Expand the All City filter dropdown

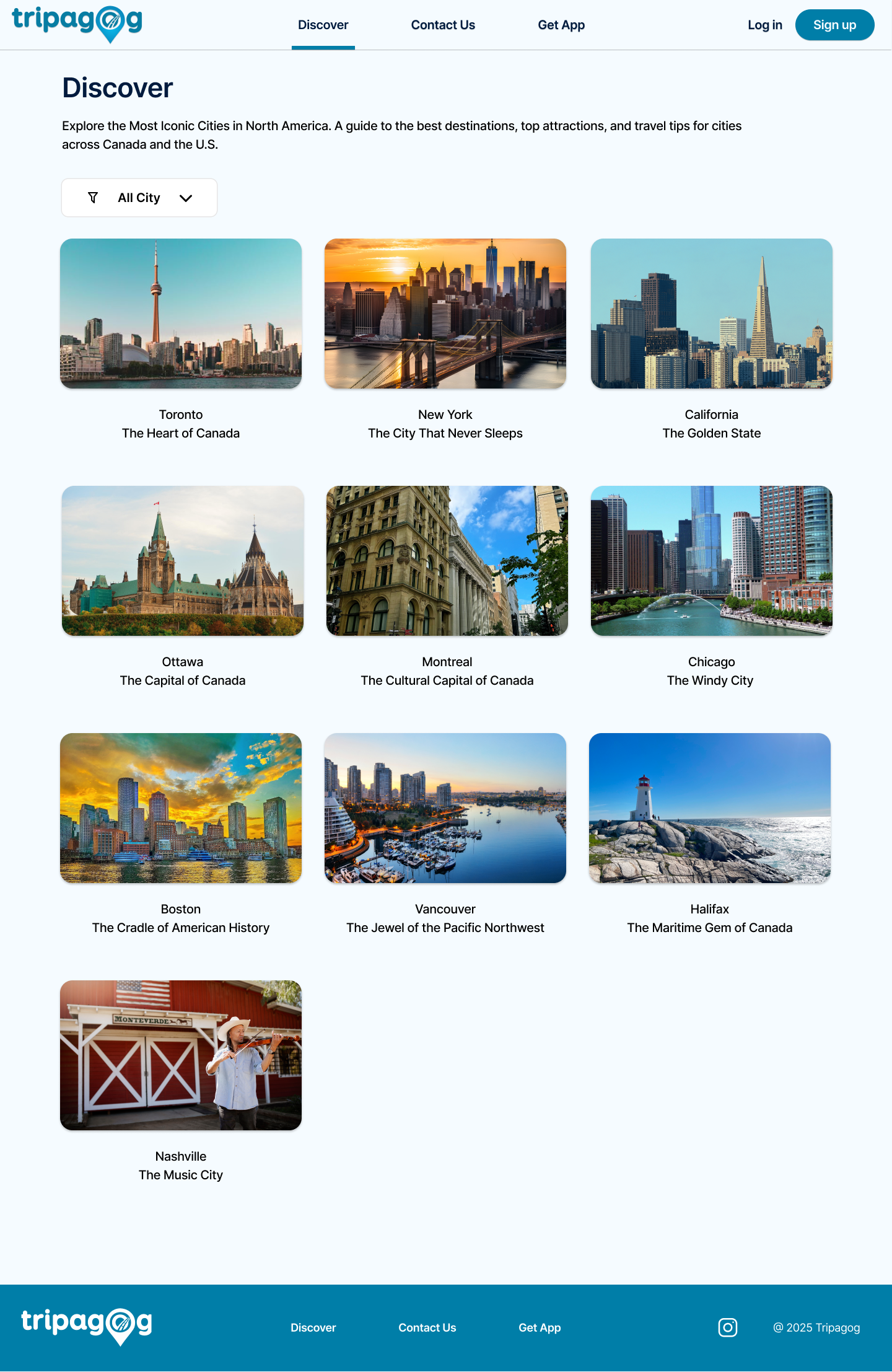139,198
